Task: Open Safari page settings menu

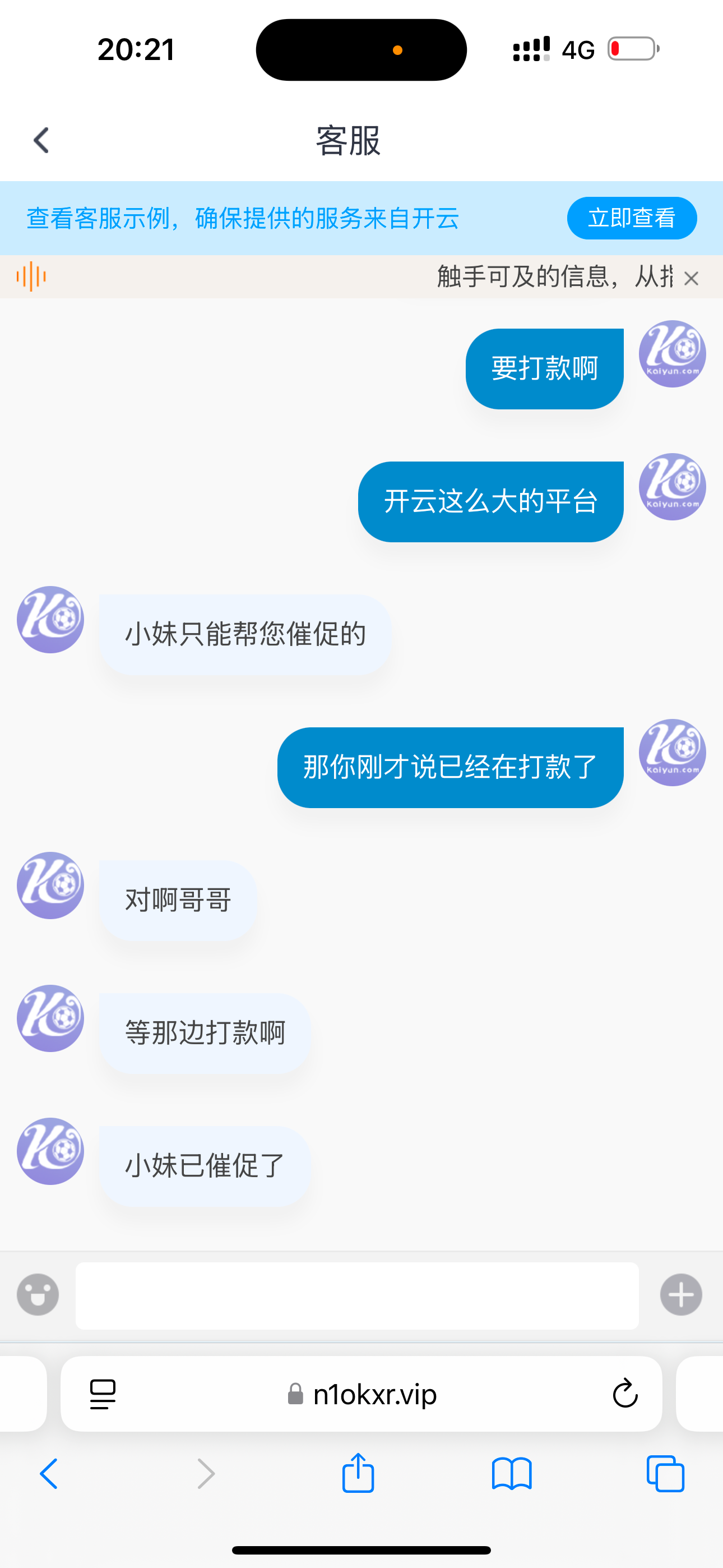Action: click(x=103, y=1394)
